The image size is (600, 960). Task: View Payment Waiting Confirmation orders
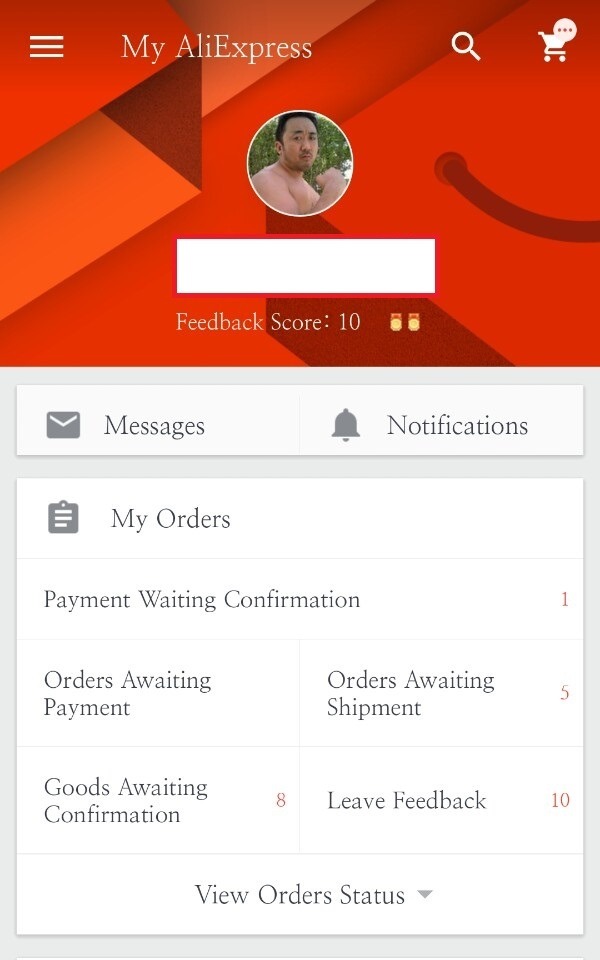(300, 600)
